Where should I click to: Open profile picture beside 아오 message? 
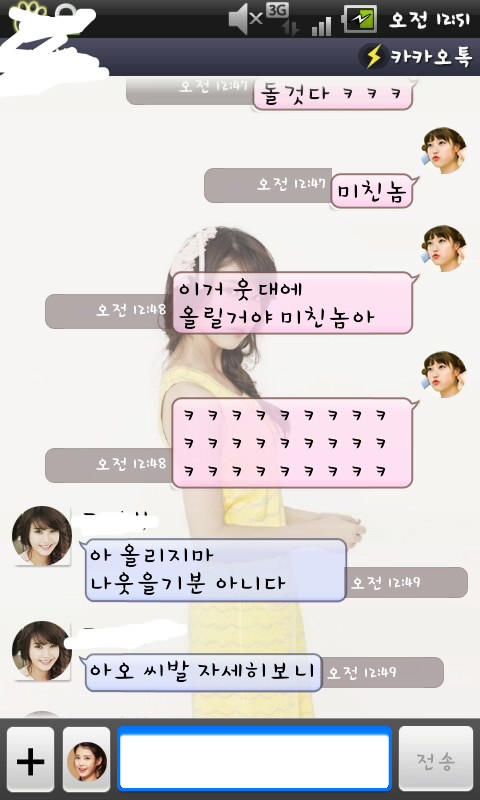[42, 651]
